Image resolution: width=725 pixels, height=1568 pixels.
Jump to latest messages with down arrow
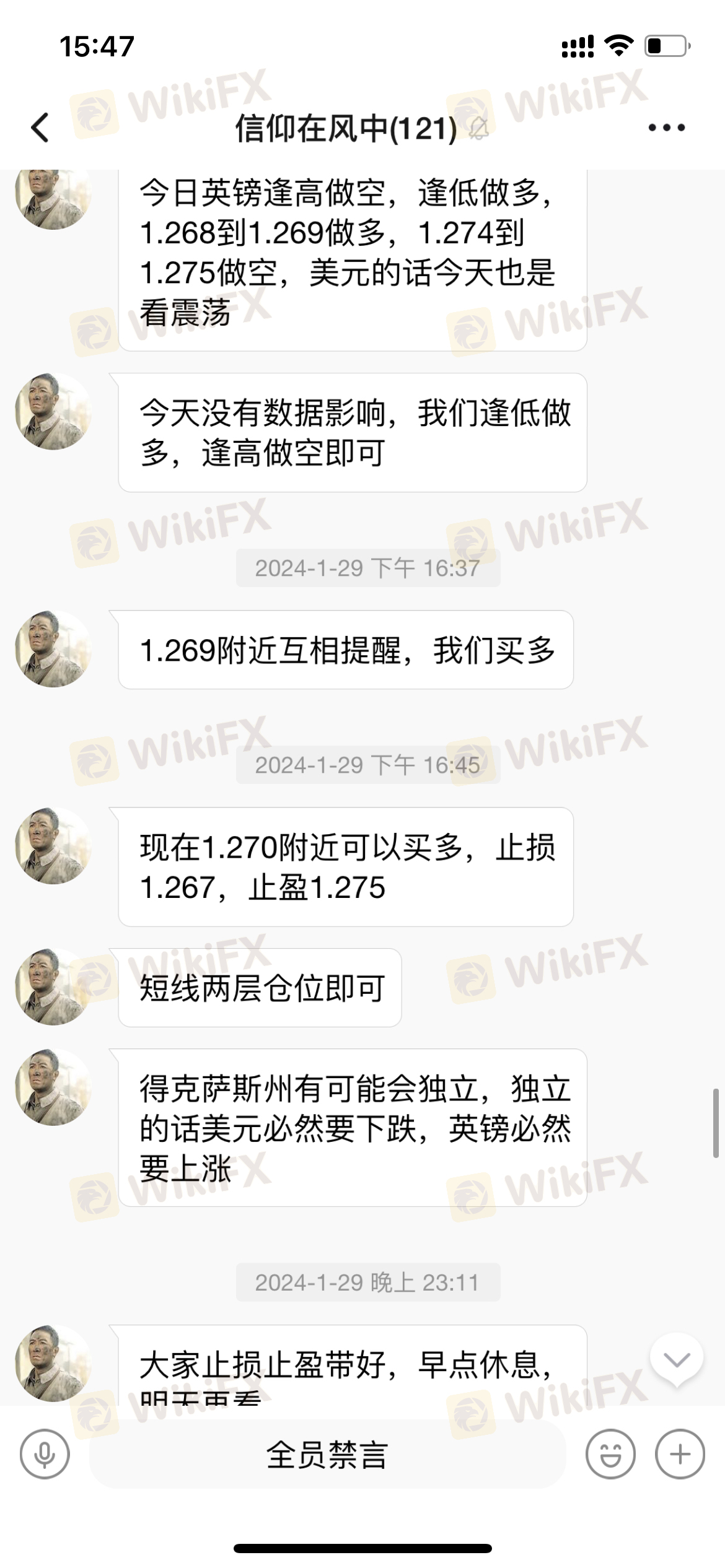click(676, 1361)
